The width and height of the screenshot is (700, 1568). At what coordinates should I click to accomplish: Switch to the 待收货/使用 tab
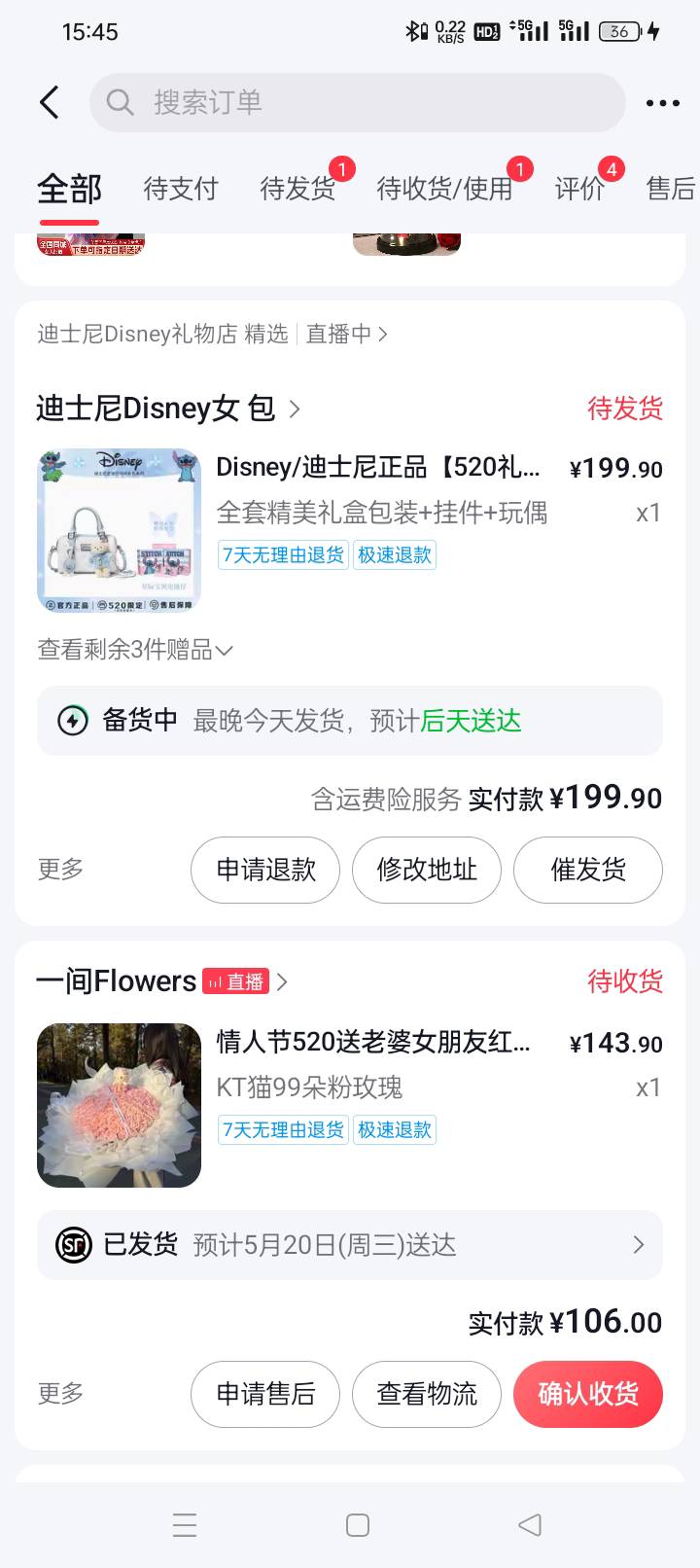point(444,188)
